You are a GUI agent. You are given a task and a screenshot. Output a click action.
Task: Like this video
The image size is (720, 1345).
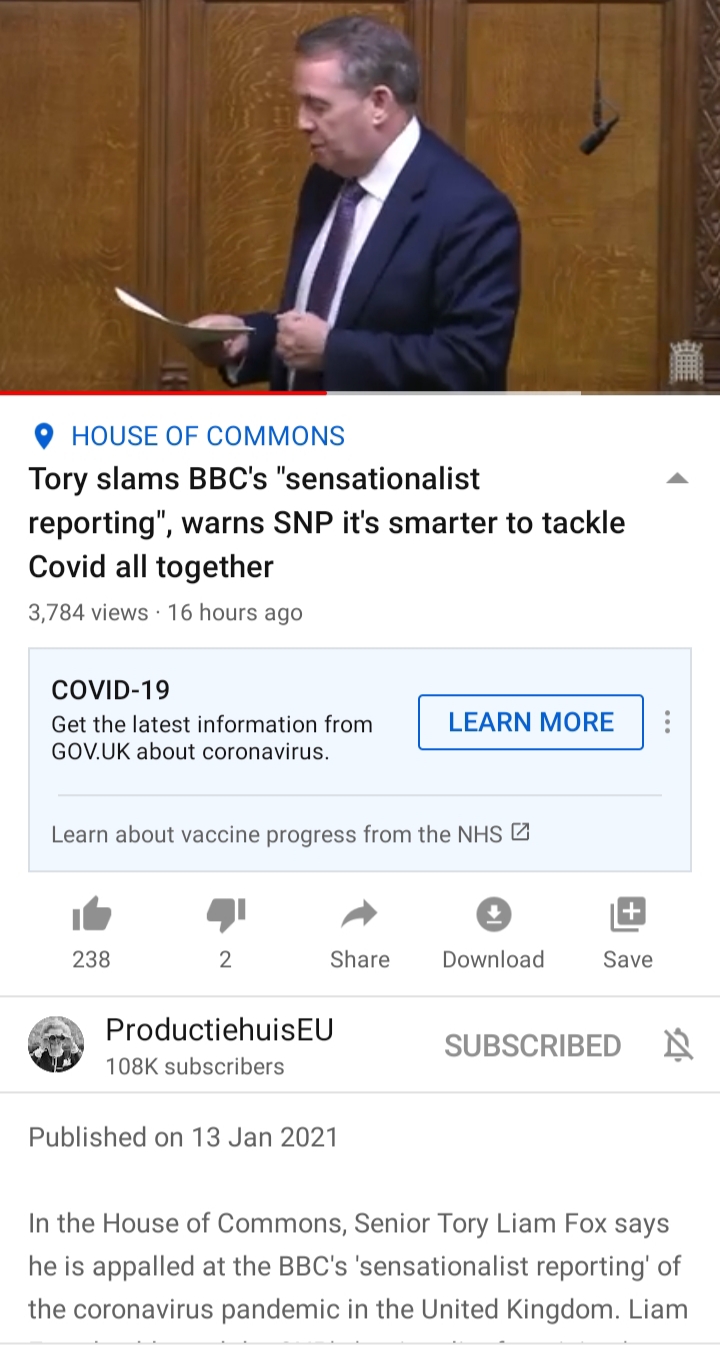pyautogui.click(x=91, y=929)
